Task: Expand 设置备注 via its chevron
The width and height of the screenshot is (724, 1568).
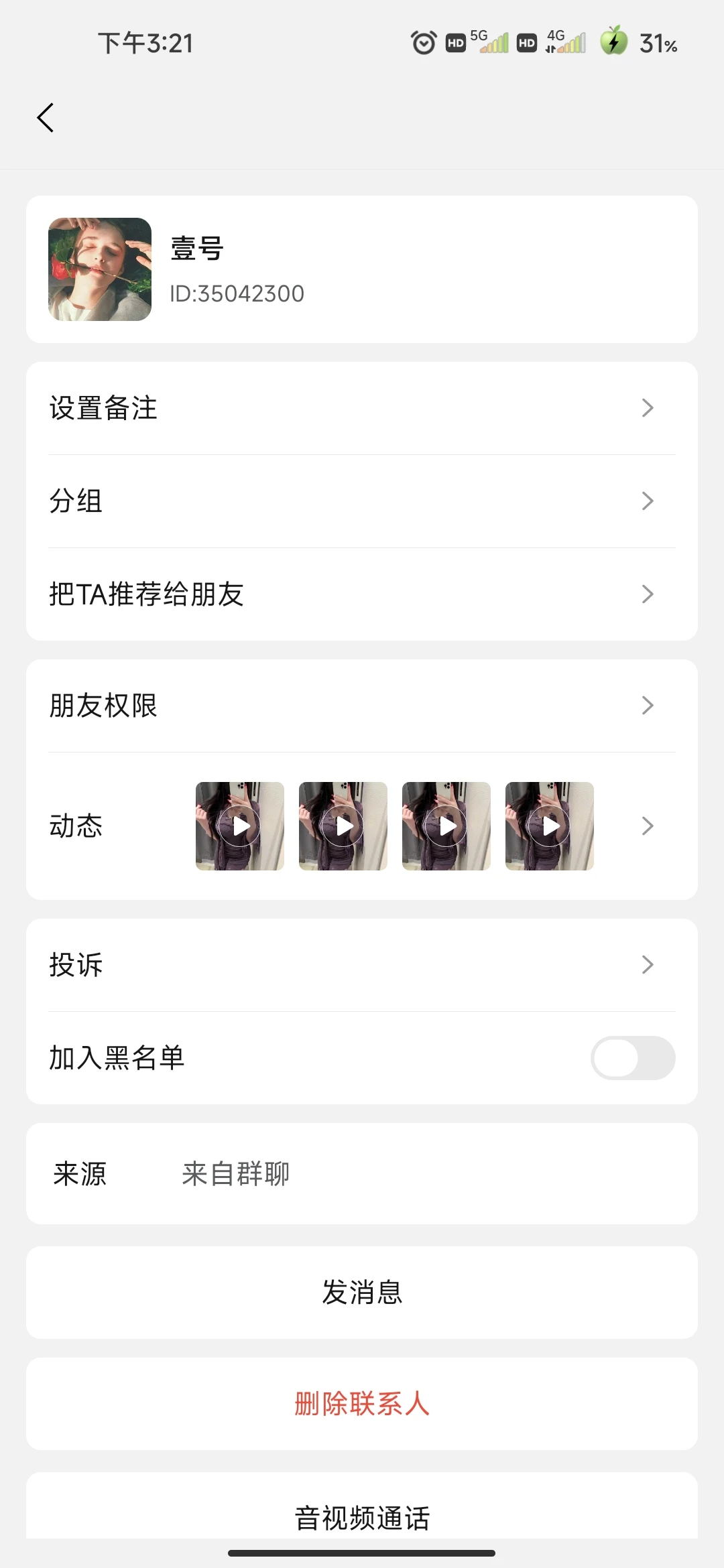Action: pyautogui.click(x=646, y=408)
